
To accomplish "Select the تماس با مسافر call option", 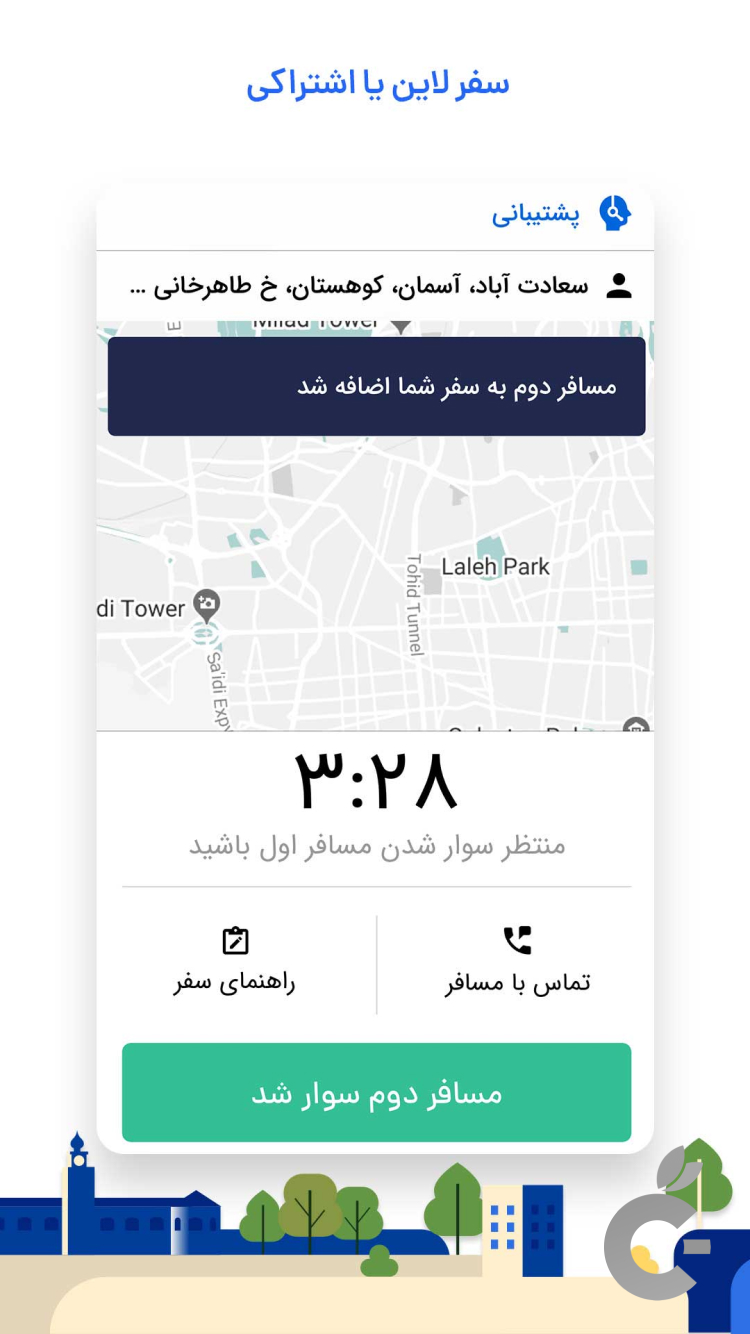I will click(517, 982).
